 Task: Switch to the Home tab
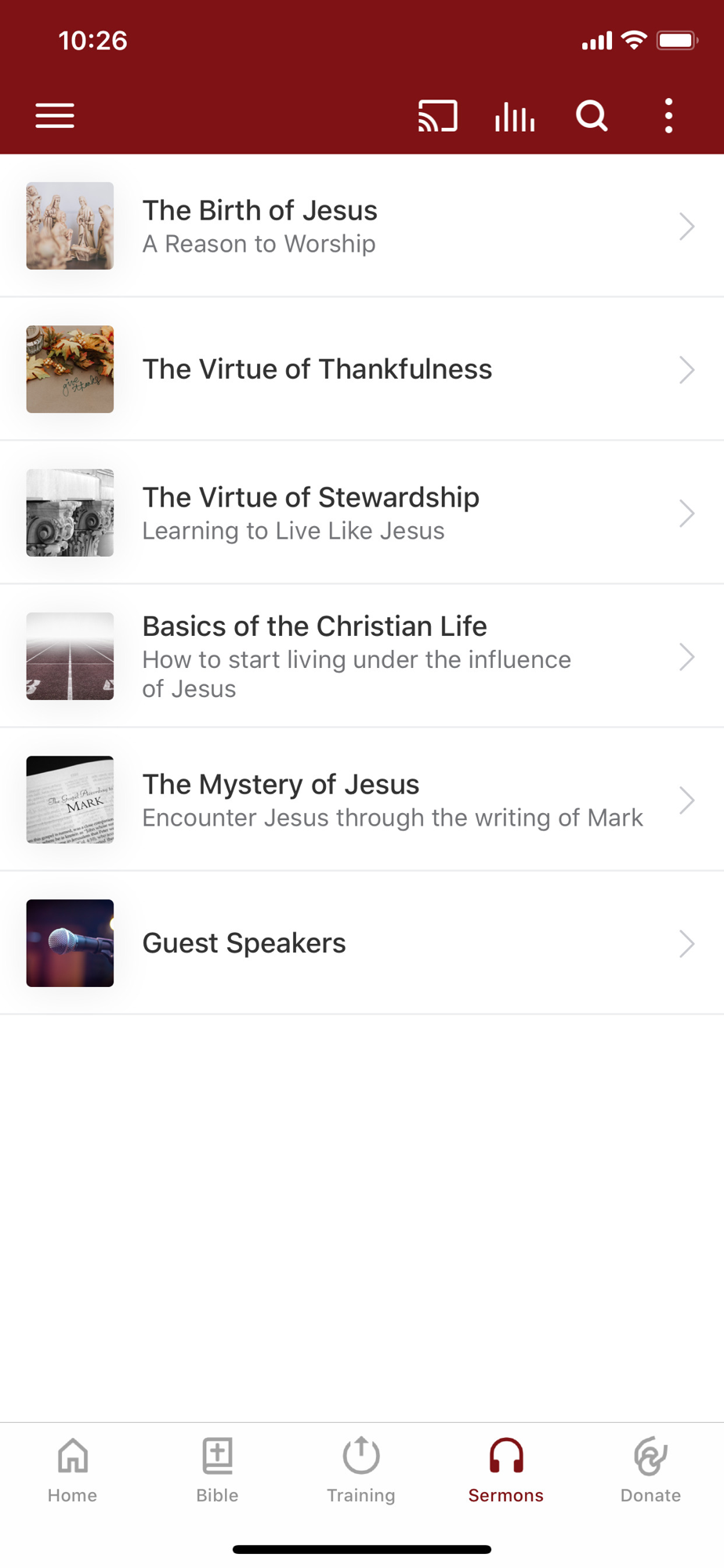tap(72, 1470)
